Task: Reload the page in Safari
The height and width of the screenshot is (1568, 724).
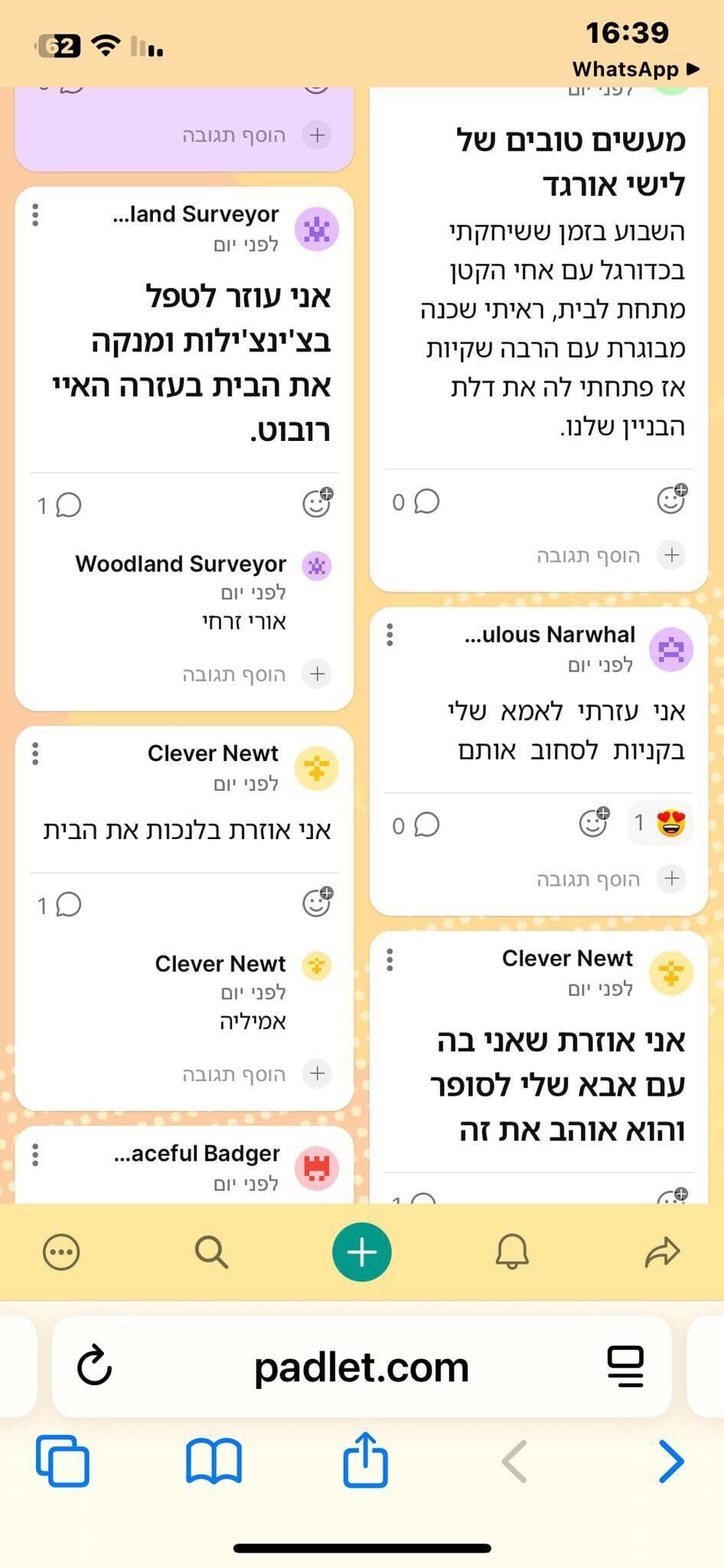Action: pyautogui.click(x=95, y=1367)
